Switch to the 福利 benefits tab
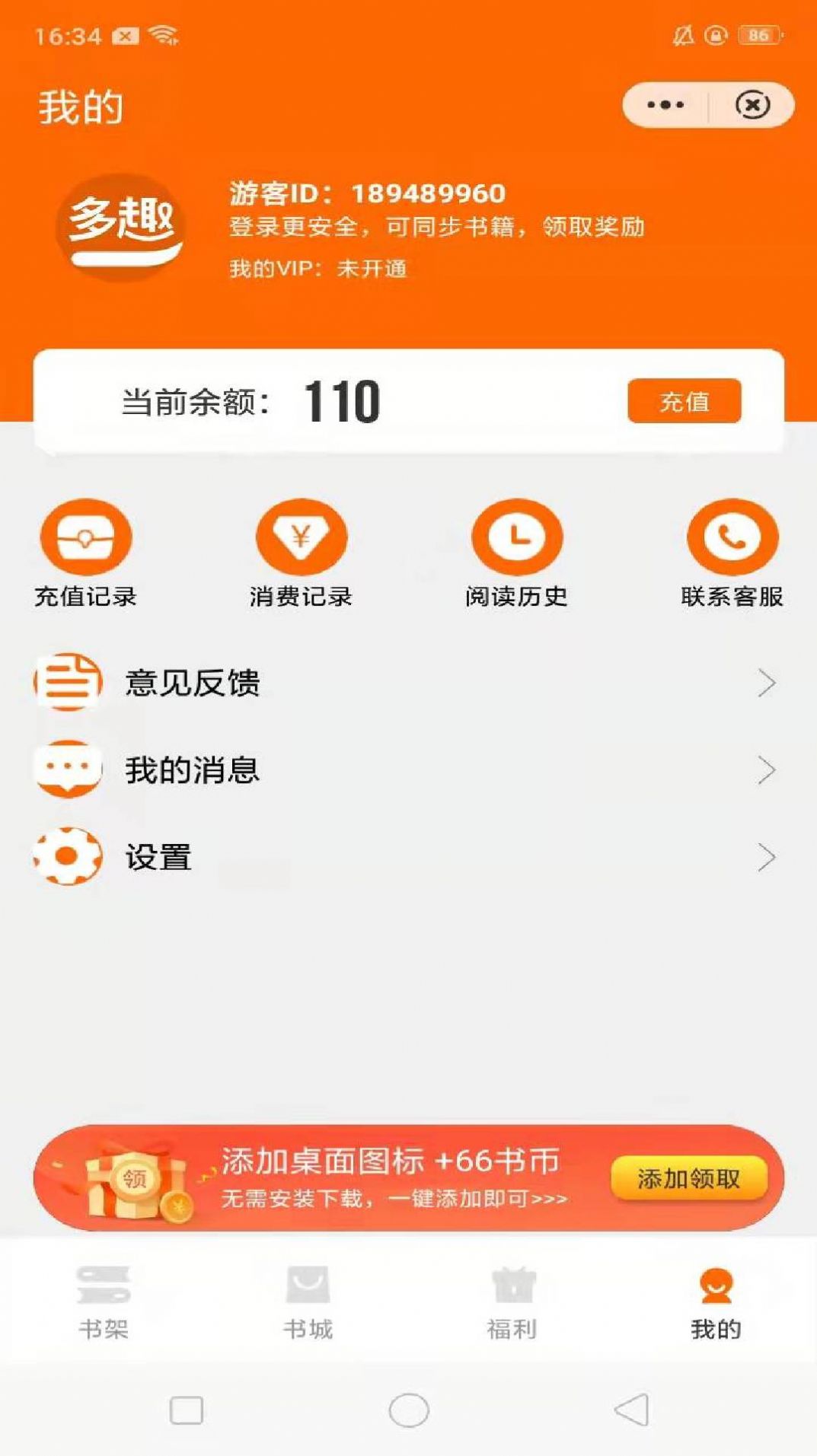817x1456 pixels. click(512, 1303)
